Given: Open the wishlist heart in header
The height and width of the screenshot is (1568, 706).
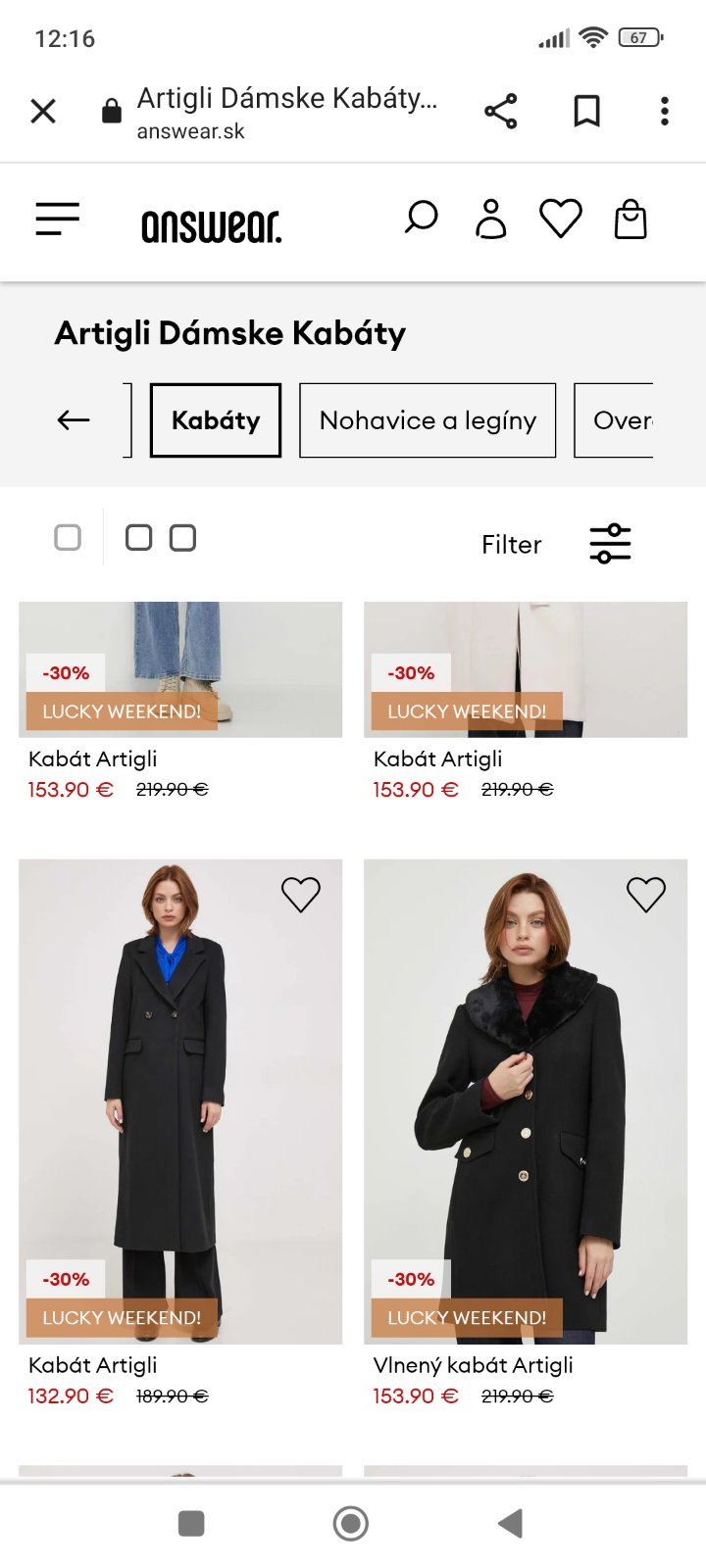Looking at the screenshot, I should coord(561,219).
